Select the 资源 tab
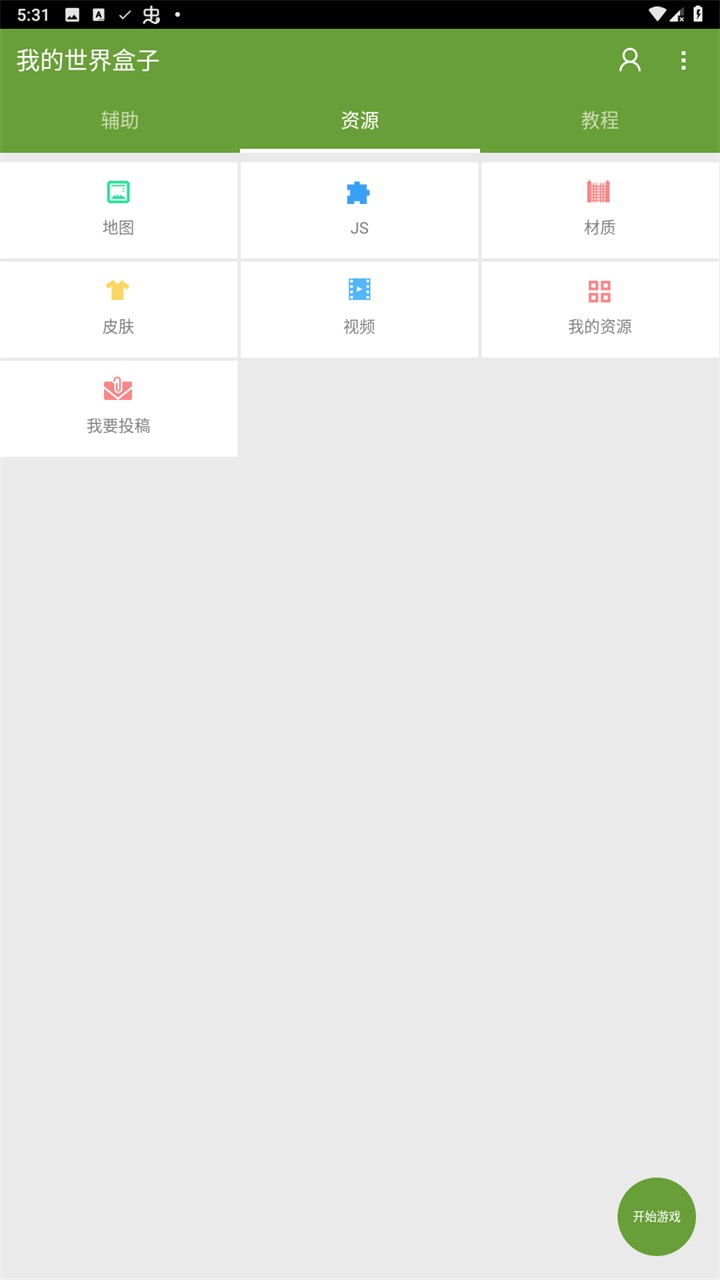720x1280 pixels. pyautogui.click(x=359, y=120)
